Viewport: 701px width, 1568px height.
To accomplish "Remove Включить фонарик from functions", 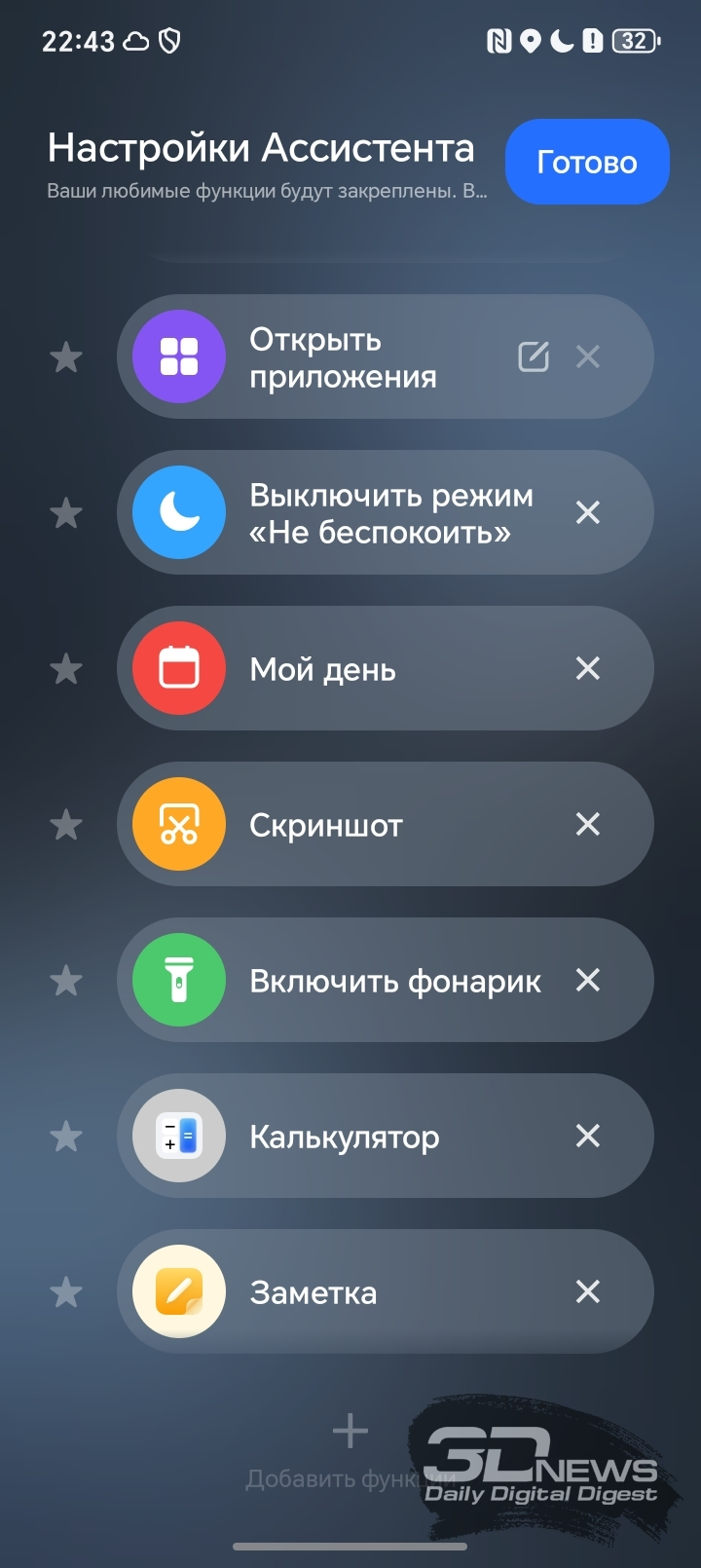I will 588,980.
